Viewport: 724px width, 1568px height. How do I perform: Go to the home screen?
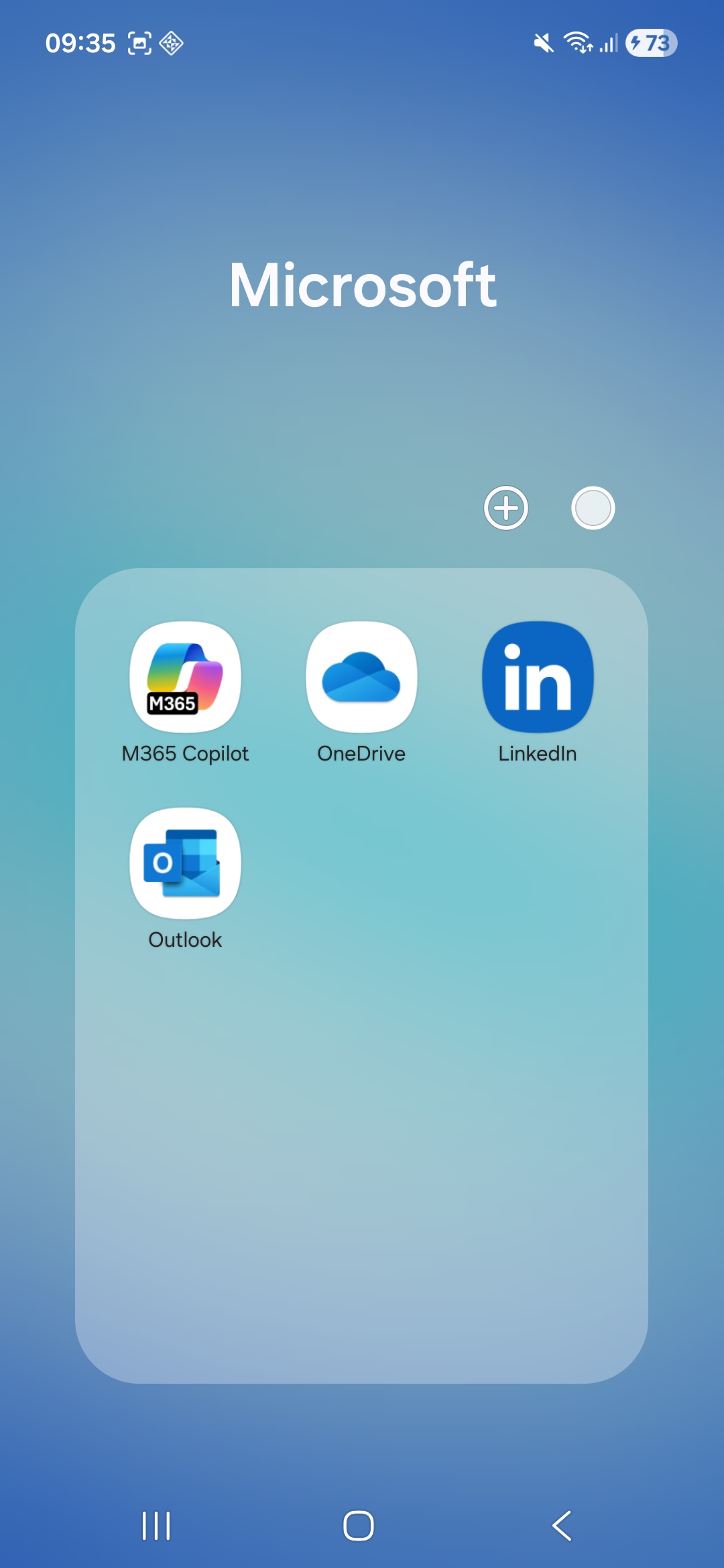[x=359, y=1526]
